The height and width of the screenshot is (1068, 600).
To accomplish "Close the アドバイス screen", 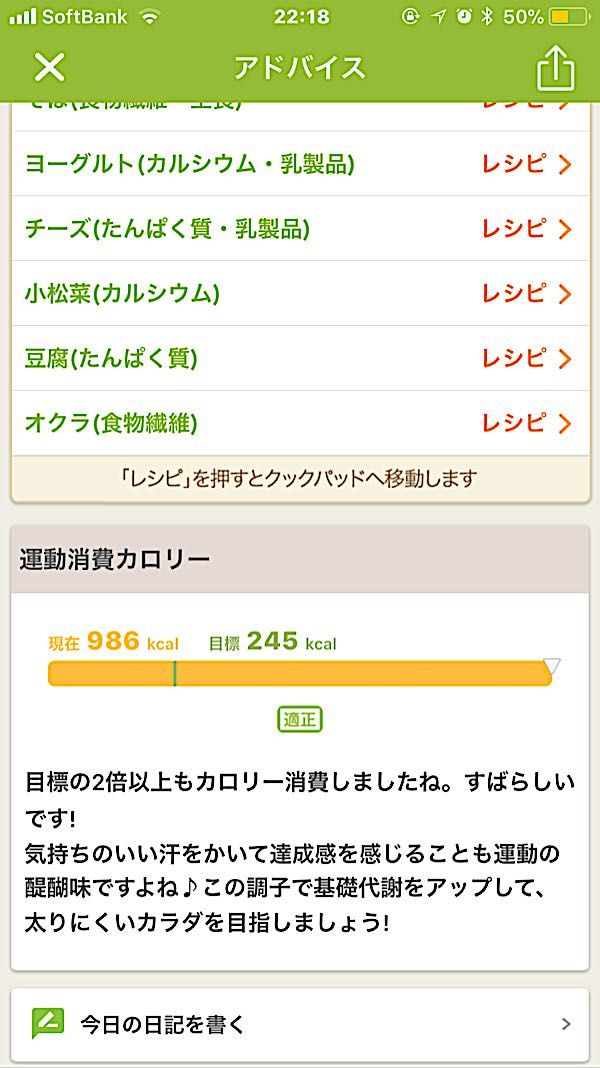I will coord(49,68).
